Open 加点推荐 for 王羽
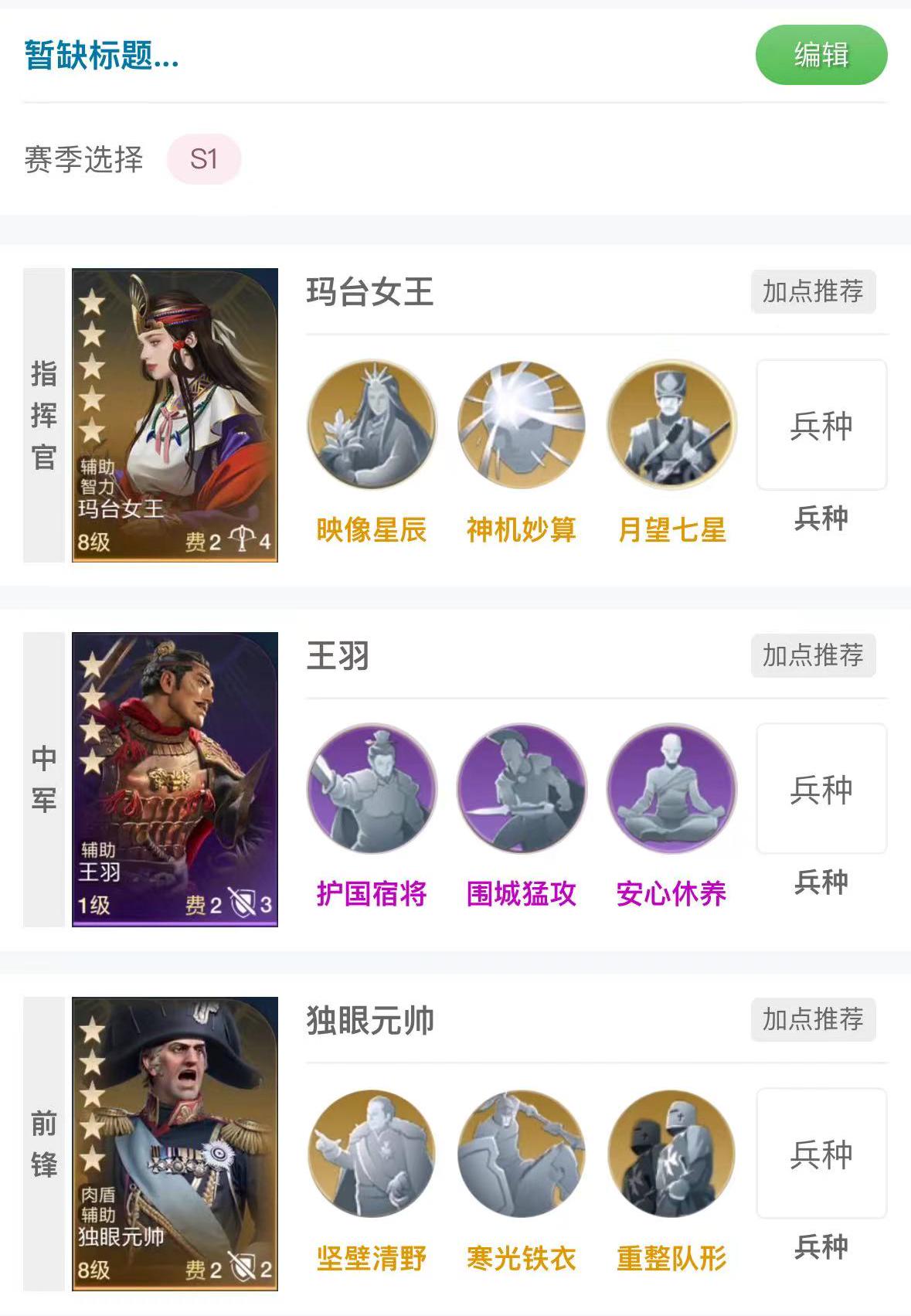This screenshot has height=1316, width=911. pos(813,655)
